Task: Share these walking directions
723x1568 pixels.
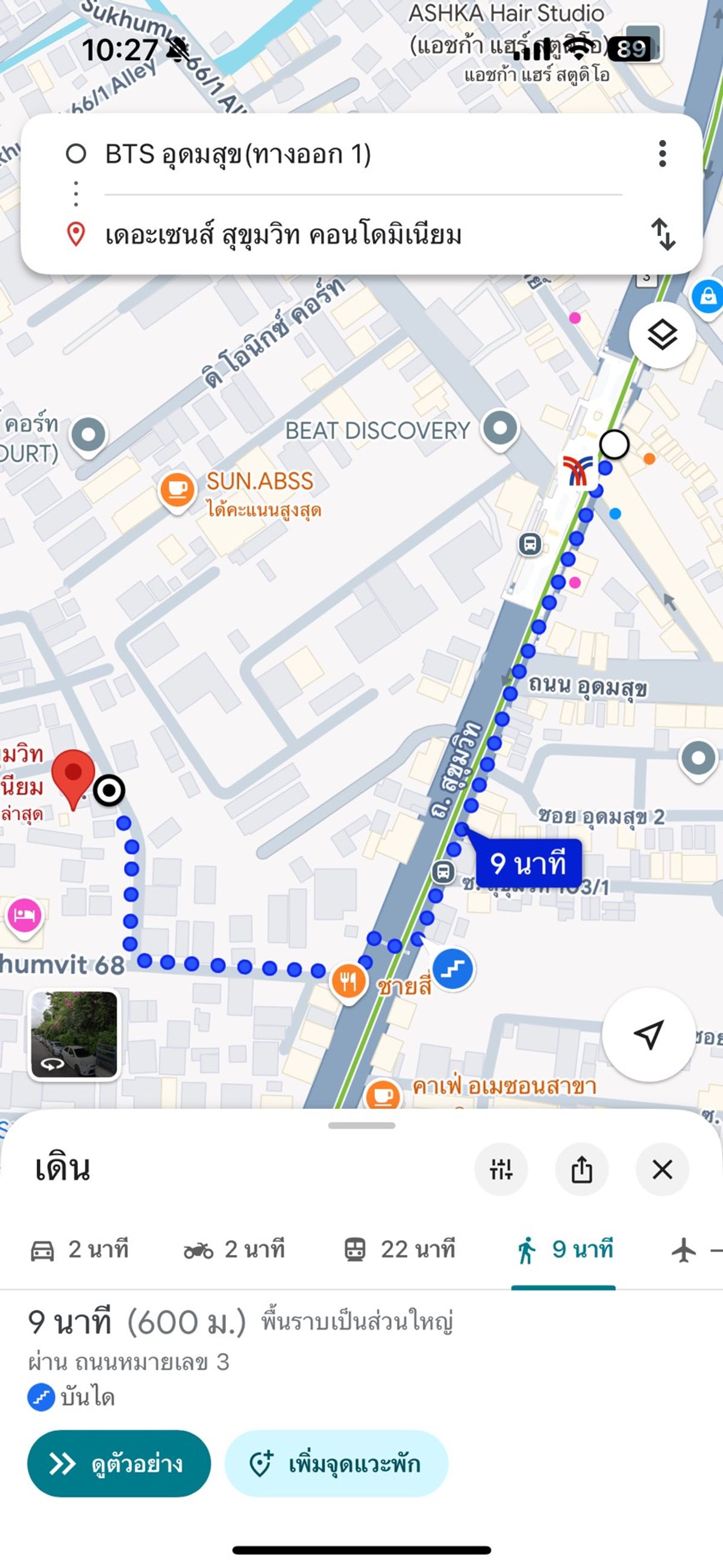Action: click(x=581, y=1169)
